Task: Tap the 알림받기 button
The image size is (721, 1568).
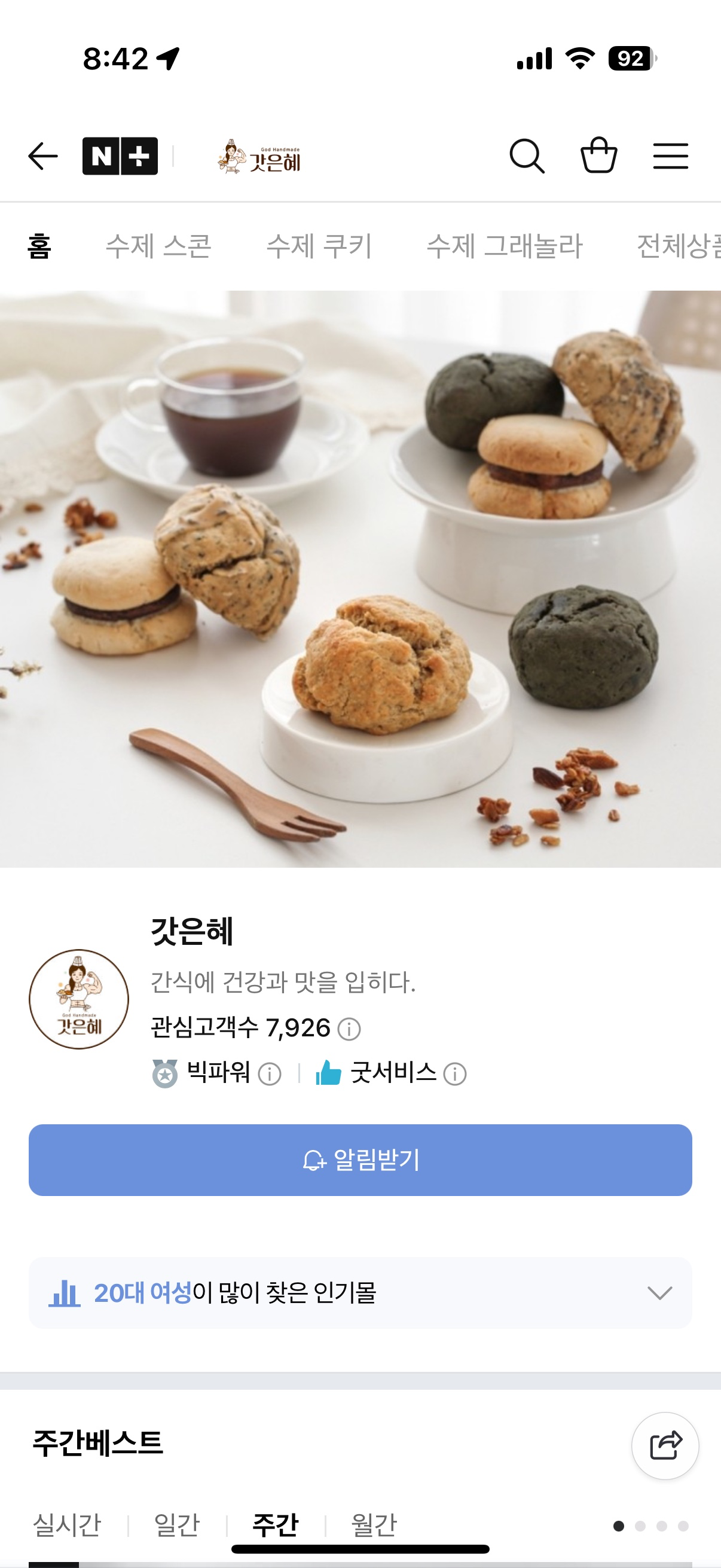Action: pyautogui.click(x=360, y=1160)
